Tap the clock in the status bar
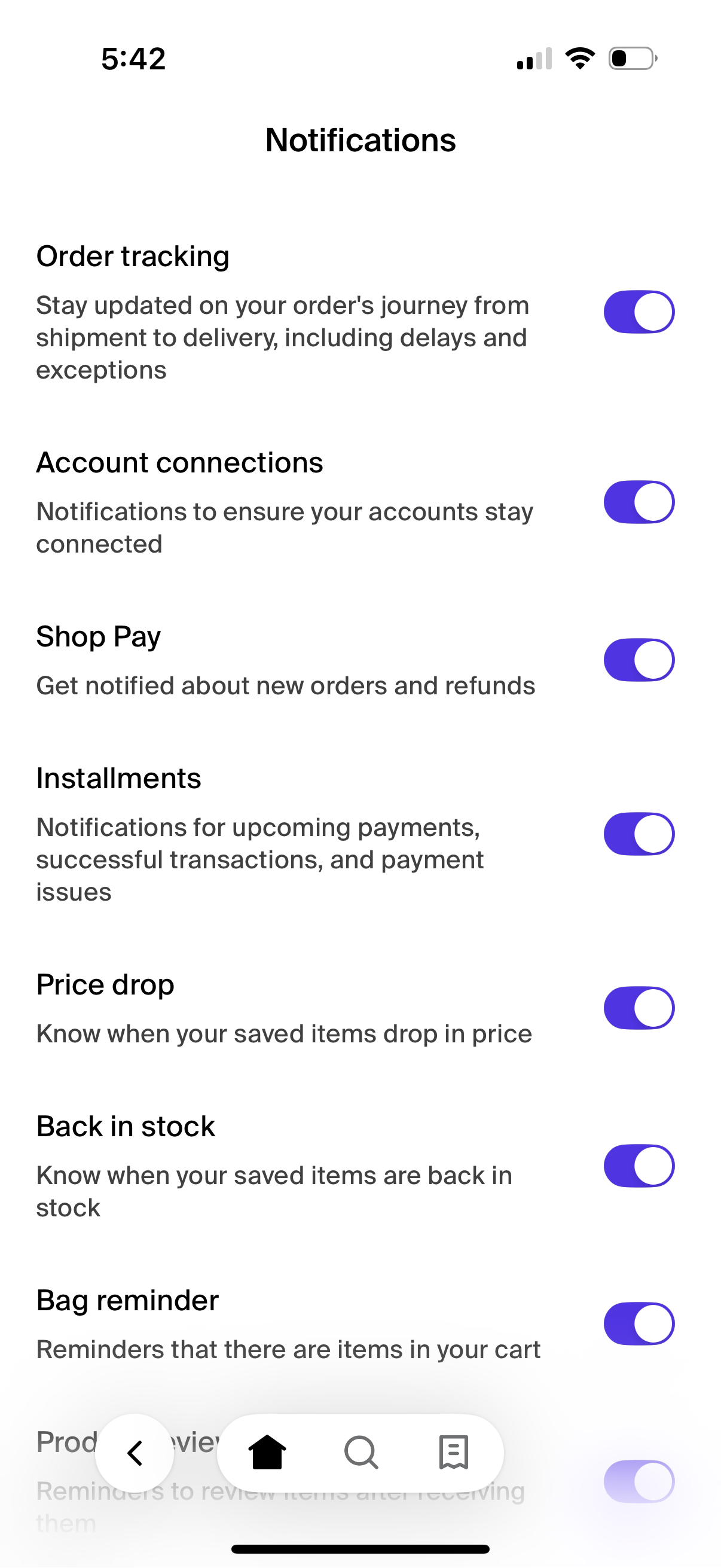Screen dimensions: 721x1568 [133, 58]
